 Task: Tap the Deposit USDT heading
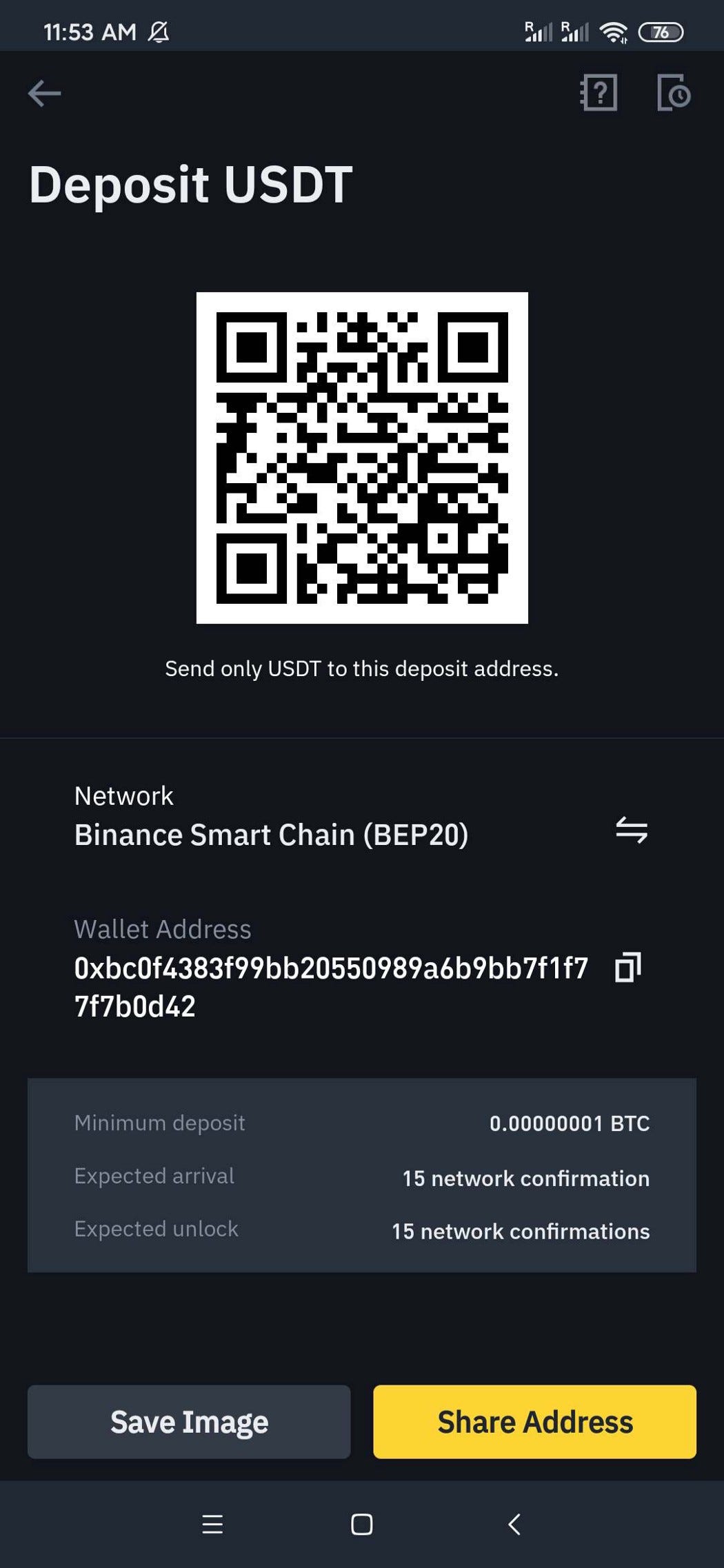[x=190, y=182]
